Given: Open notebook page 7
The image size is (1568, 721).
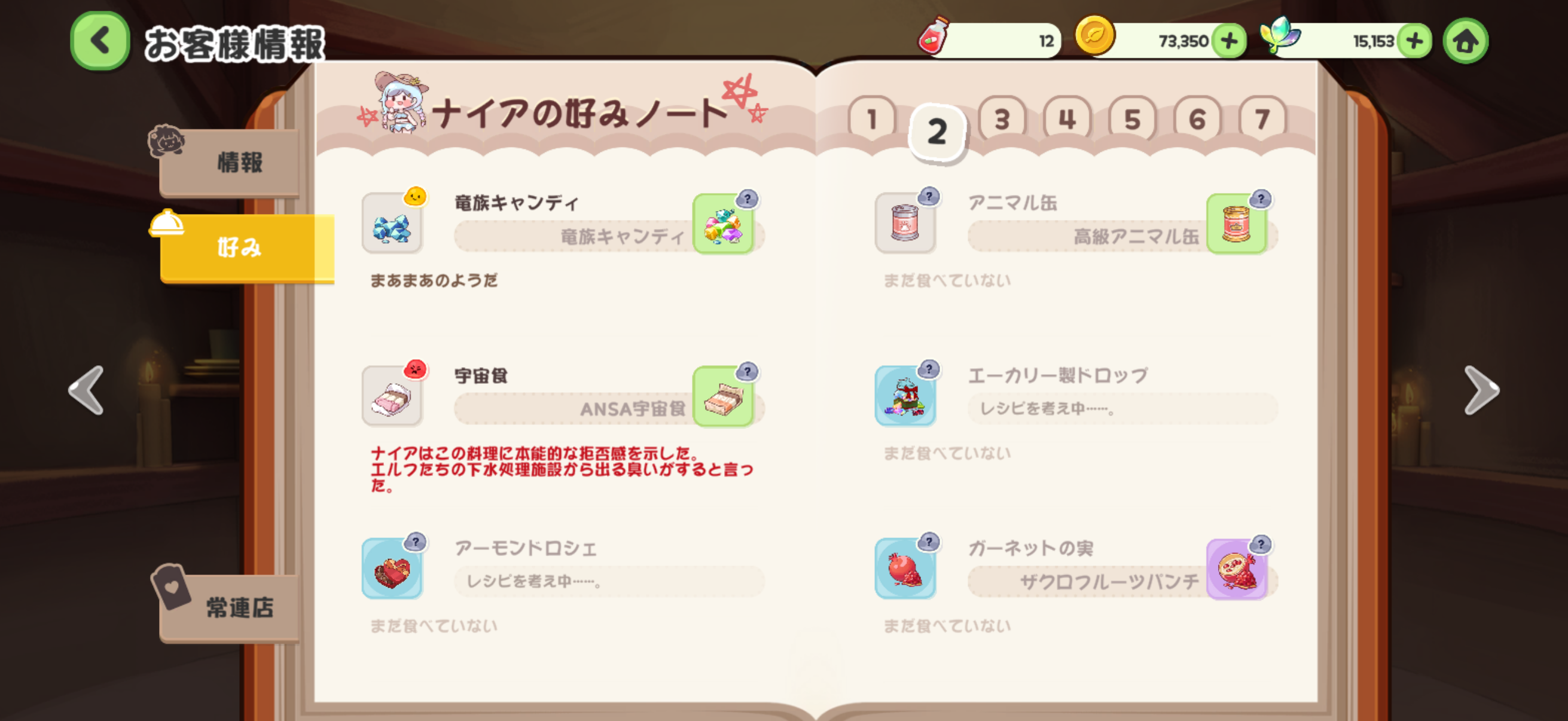Looking at the screenshot, I should [1262, 118].
